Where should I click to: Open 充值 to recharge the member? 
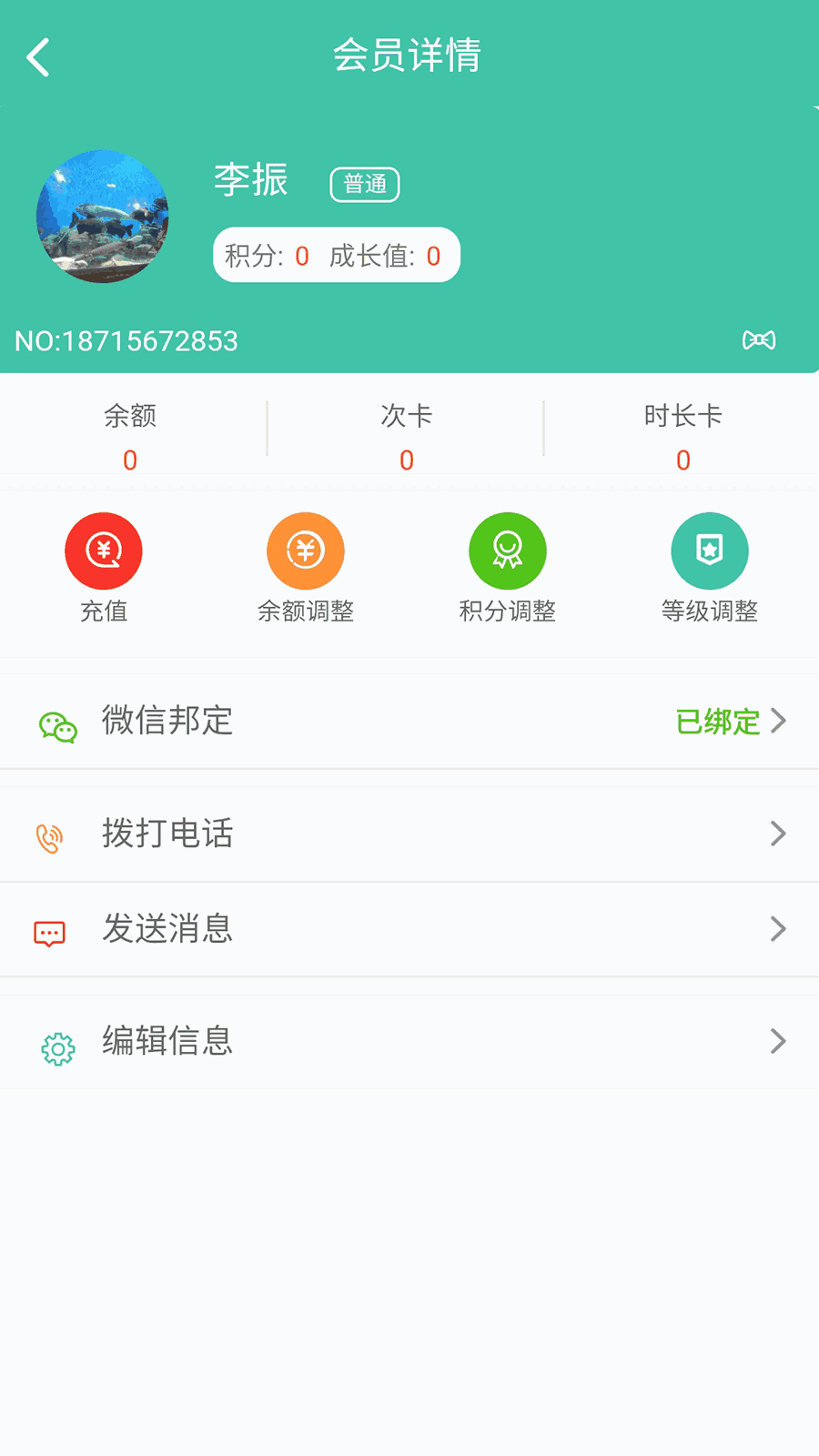104,551
